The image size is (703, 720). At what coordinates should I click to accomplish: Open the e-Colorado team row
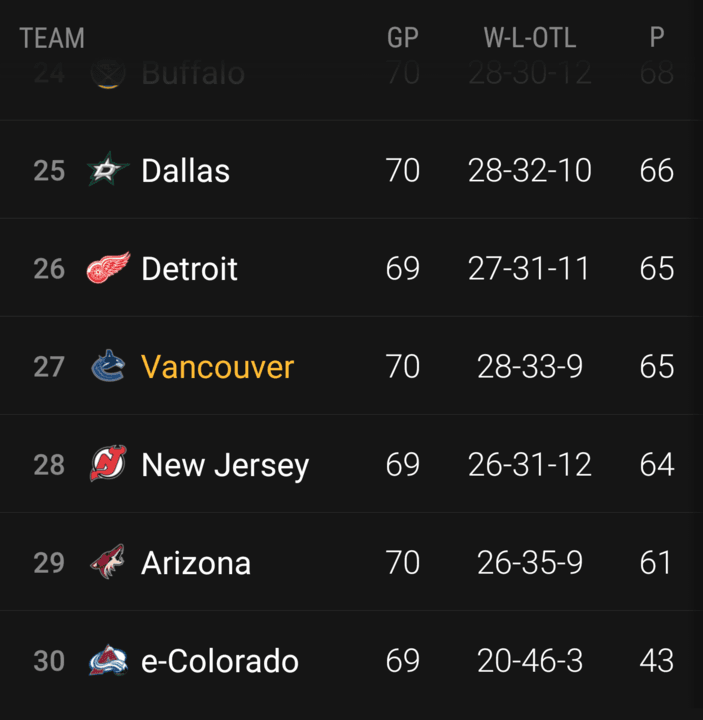coord(220,661)
